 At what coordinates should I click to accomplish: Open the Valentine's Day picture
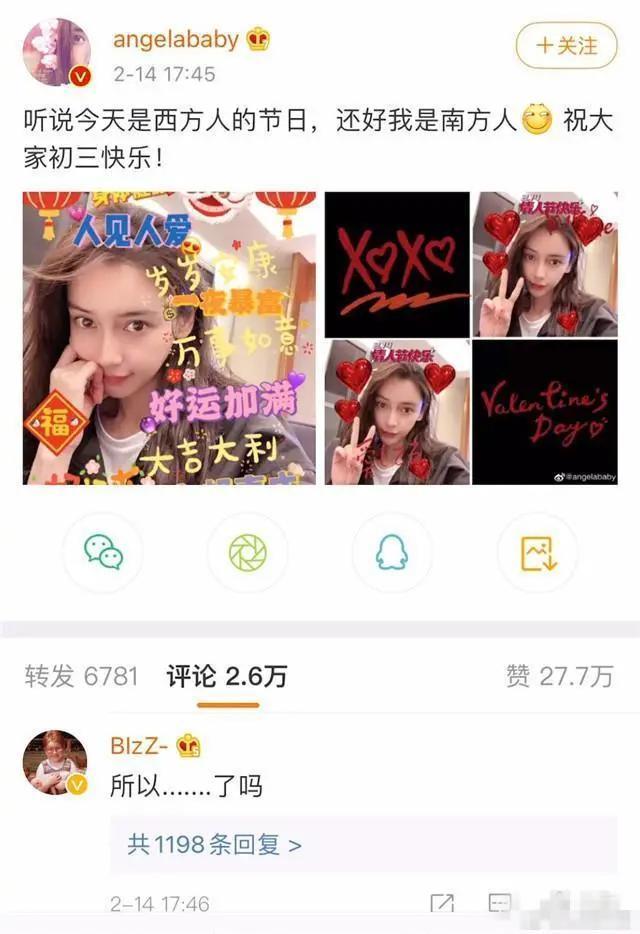[x=544, y=412]
